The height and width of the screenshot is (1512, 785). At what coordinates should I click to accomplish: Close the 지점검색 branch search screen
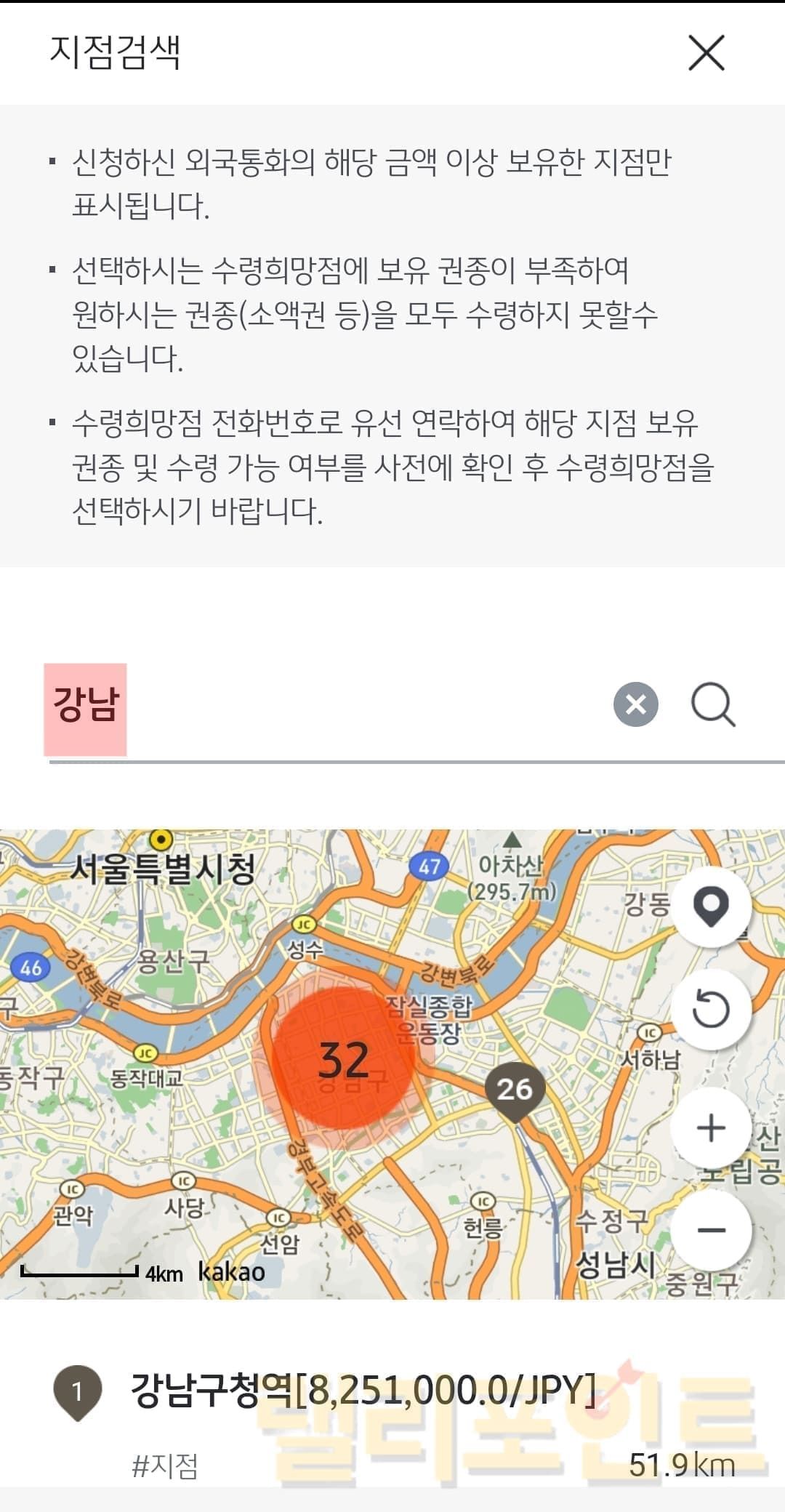click(x=706, y=53)
